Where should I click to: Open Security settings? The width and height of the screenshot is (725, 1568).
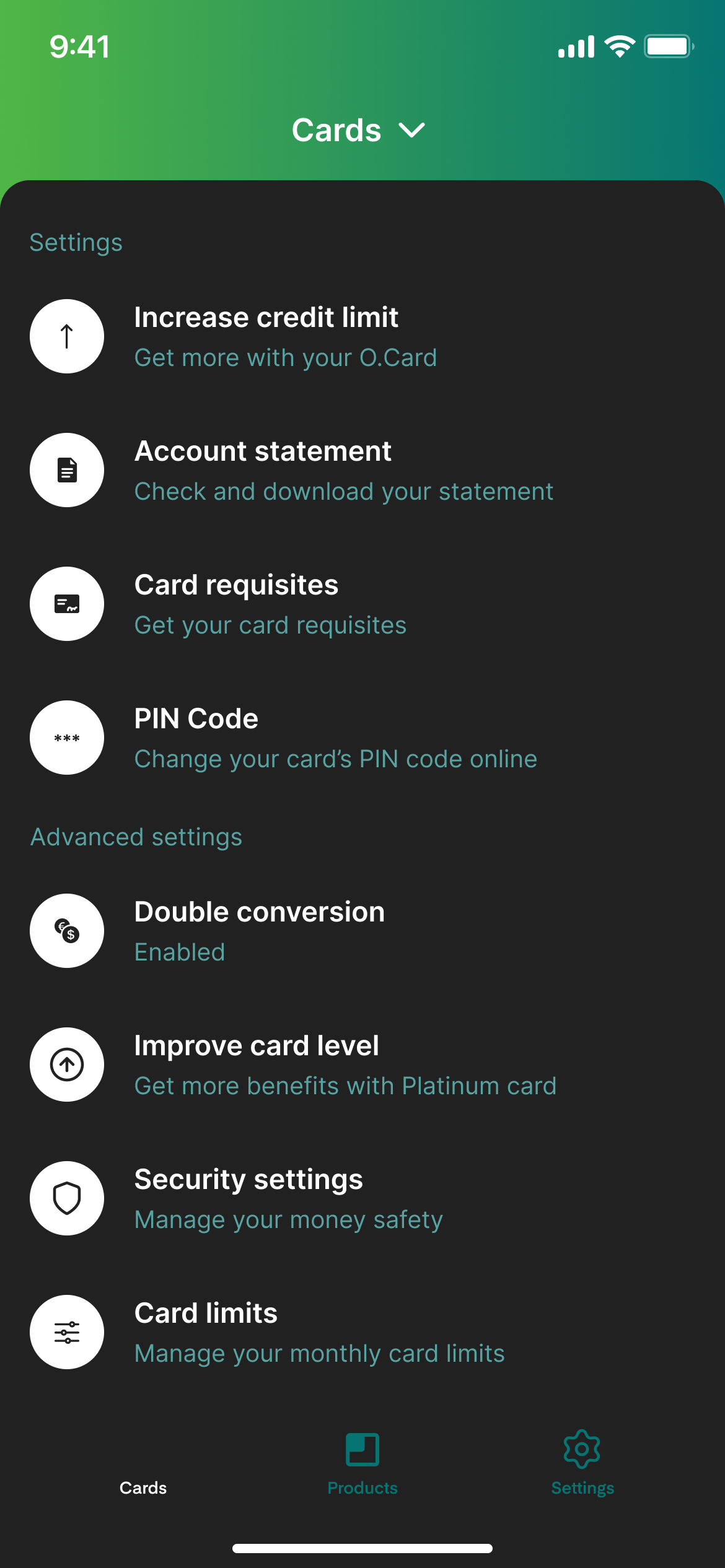pos(362,1198)
